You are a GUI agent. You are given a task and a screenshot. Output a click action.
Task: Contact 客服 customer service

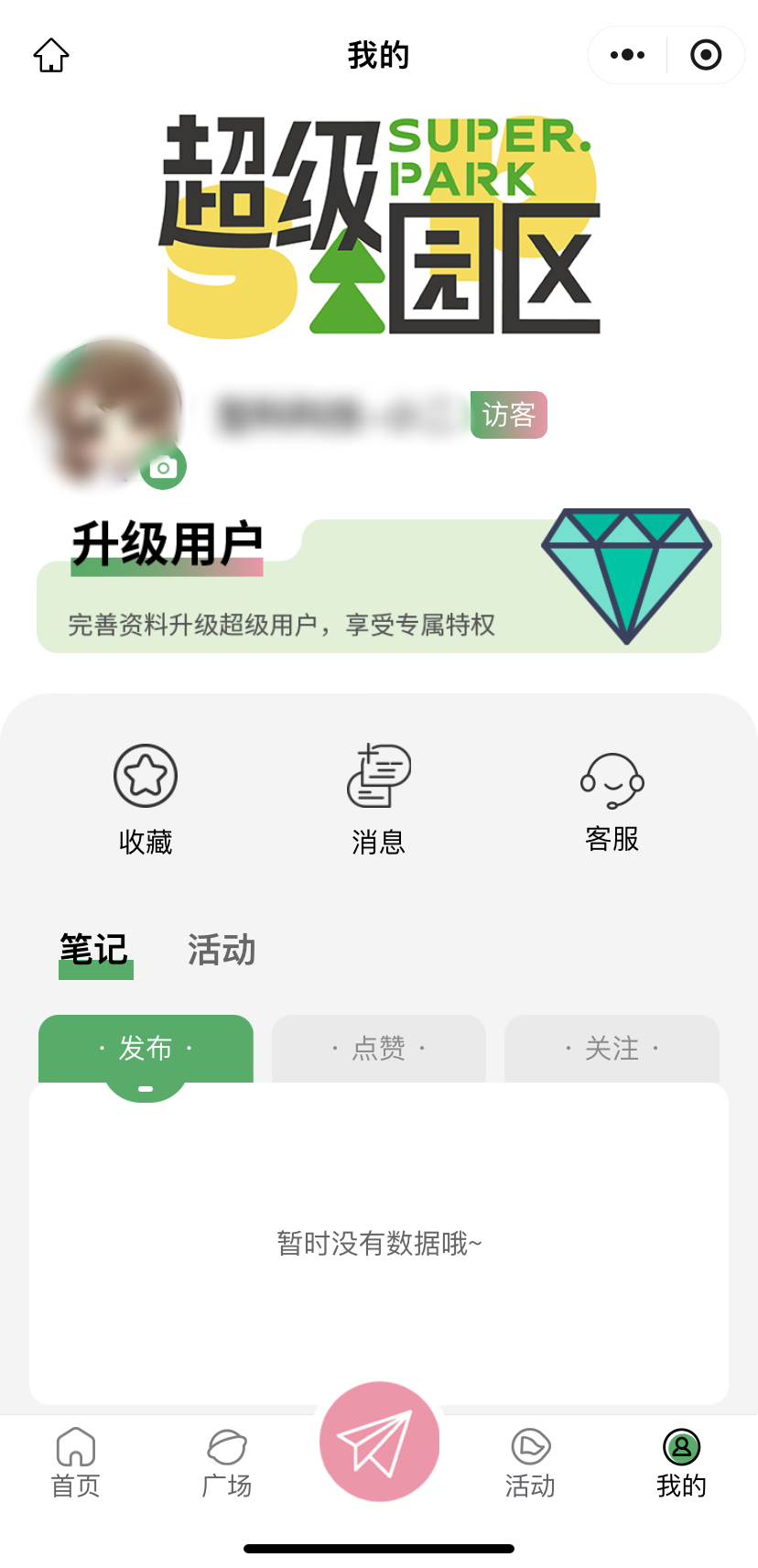pos(612,799)
